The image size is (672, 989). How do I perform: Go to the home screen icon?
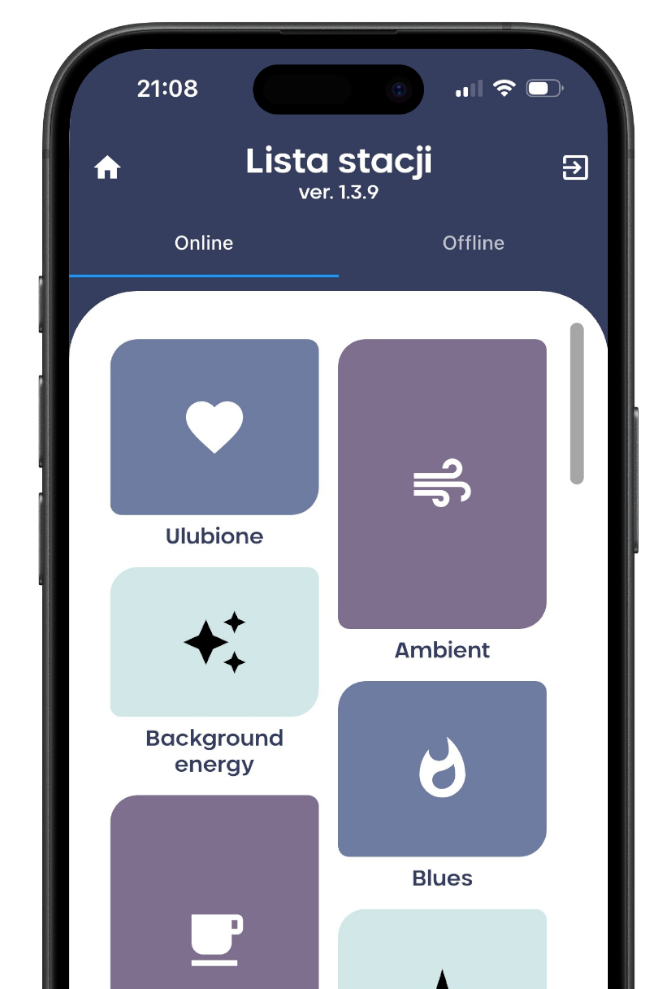point(107,168)
